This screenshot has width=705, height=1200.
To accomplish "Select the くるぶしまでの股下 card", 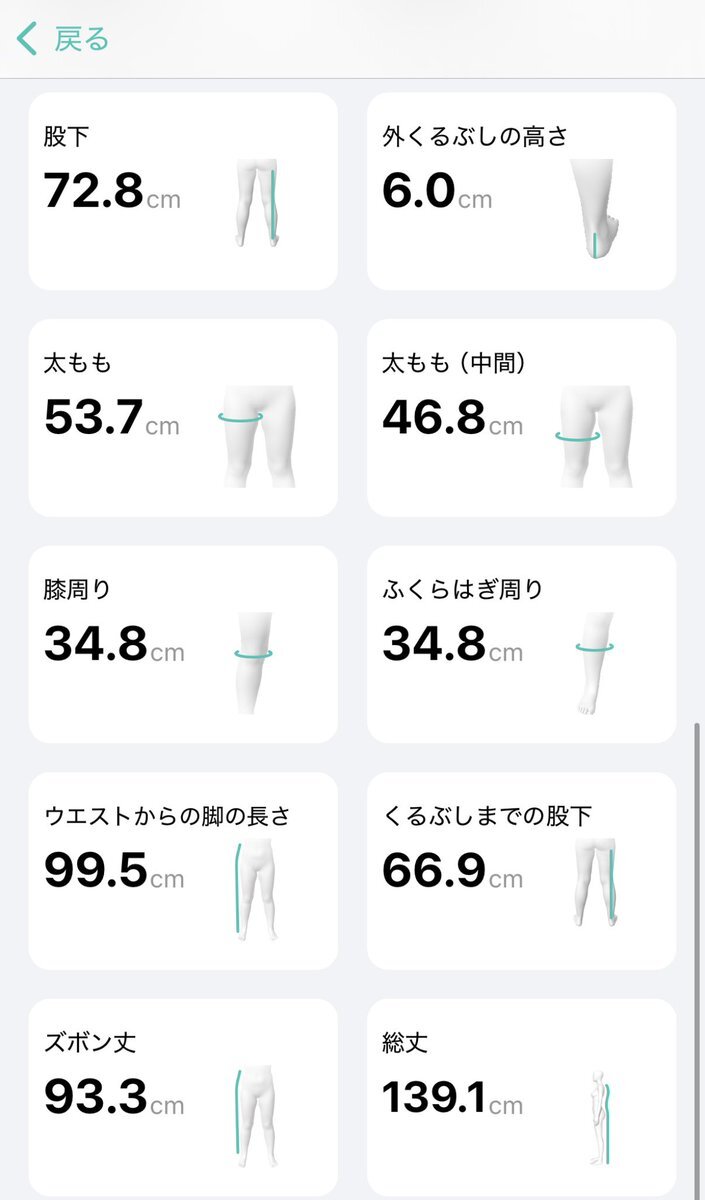I will (522, 871).
